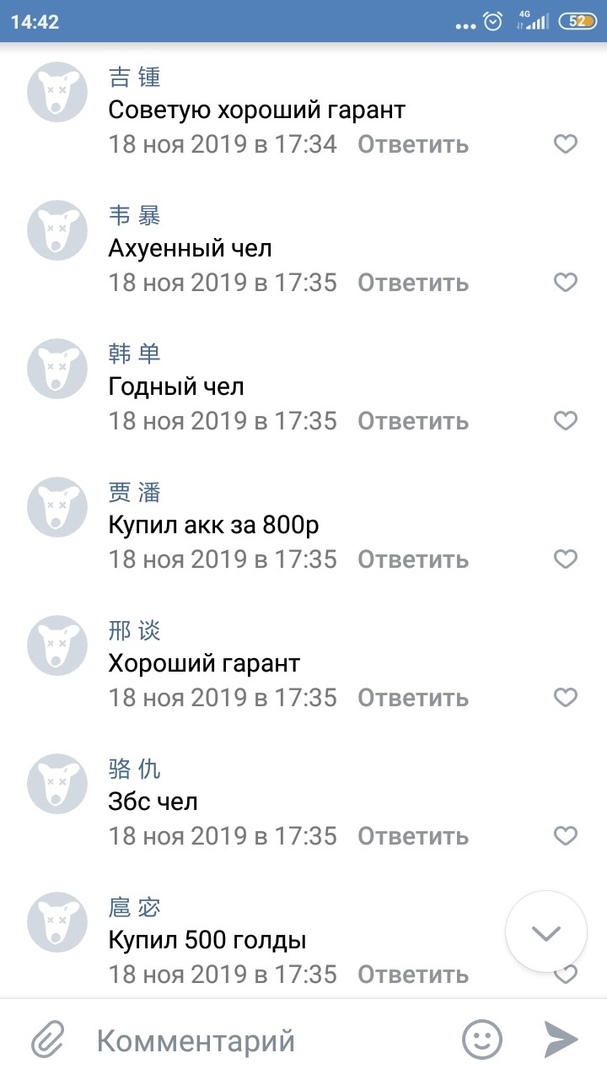Open the emoji picker
The image size is (607, 1080).
tap(481, 1040)
